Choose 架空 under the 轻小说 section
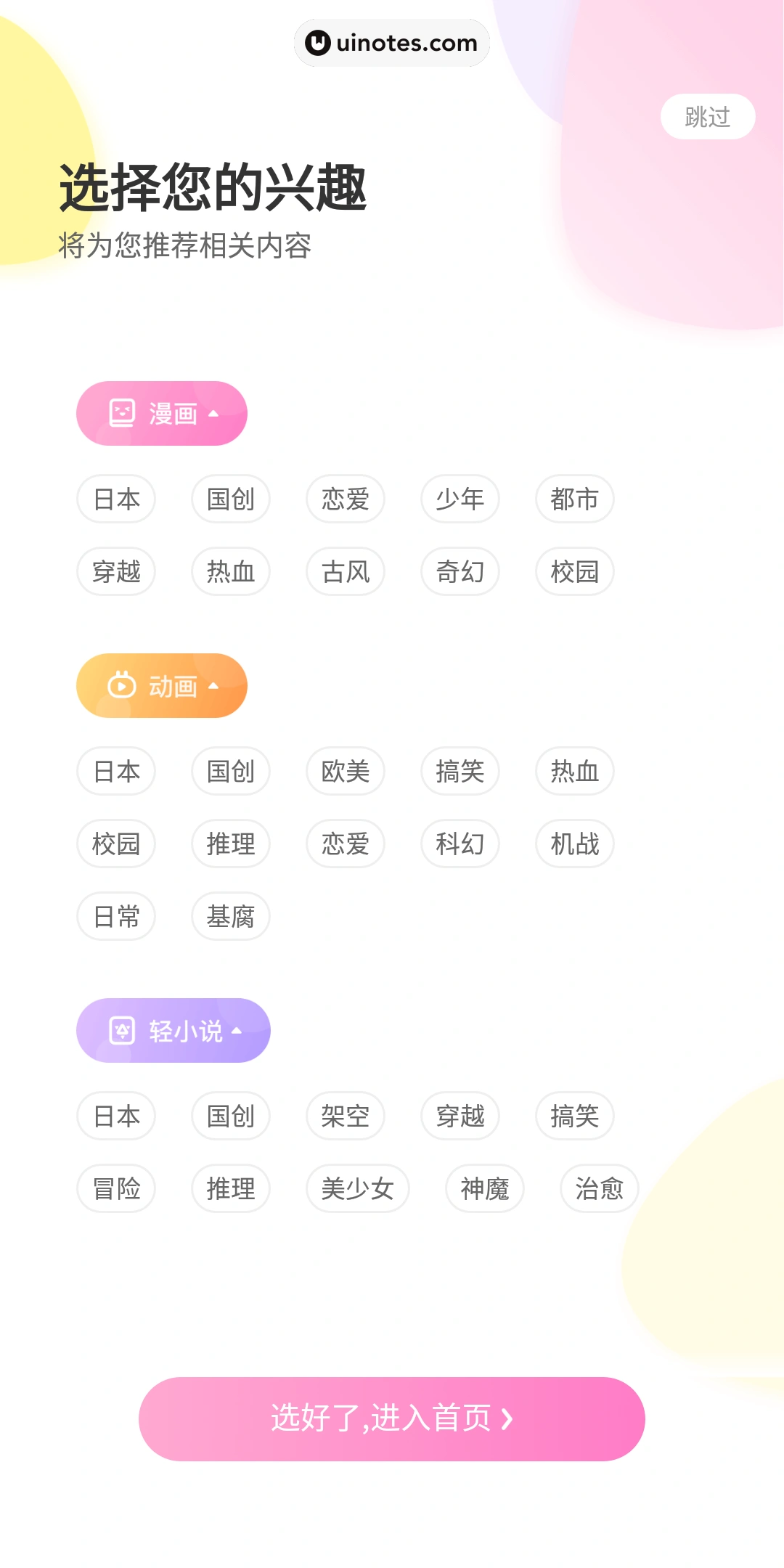This screenshot has height=1568, width=784. pos(346,1116)
